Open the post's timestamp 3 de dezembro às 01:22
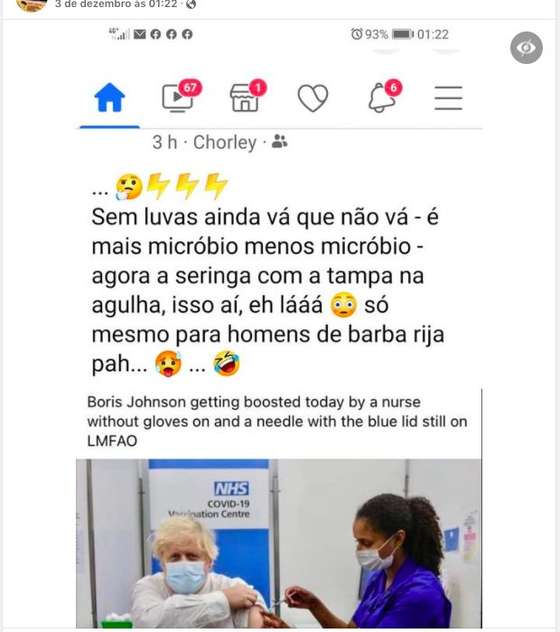560x632 pixels. tap(116, 4)
